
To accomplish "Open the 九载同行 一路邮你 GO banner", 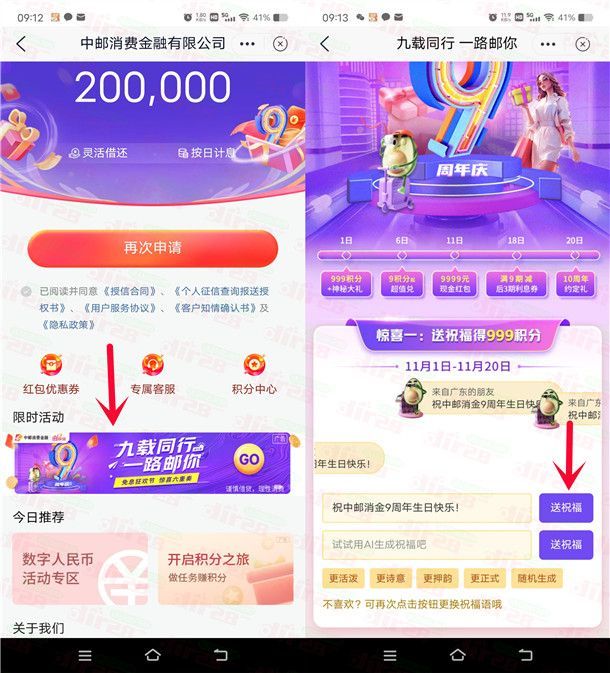I will 152,462.
